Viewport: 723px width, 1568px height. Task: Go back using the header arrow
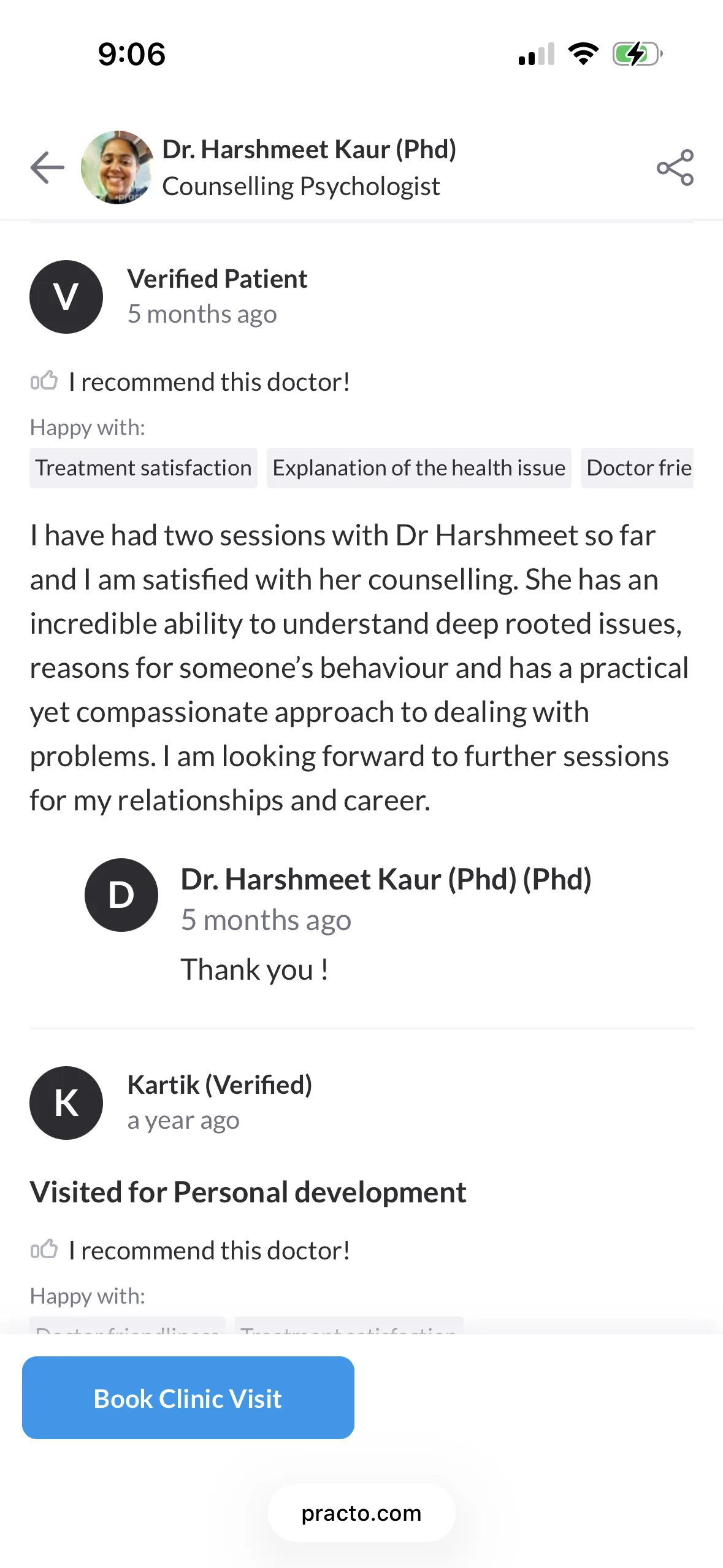(47, 167)
